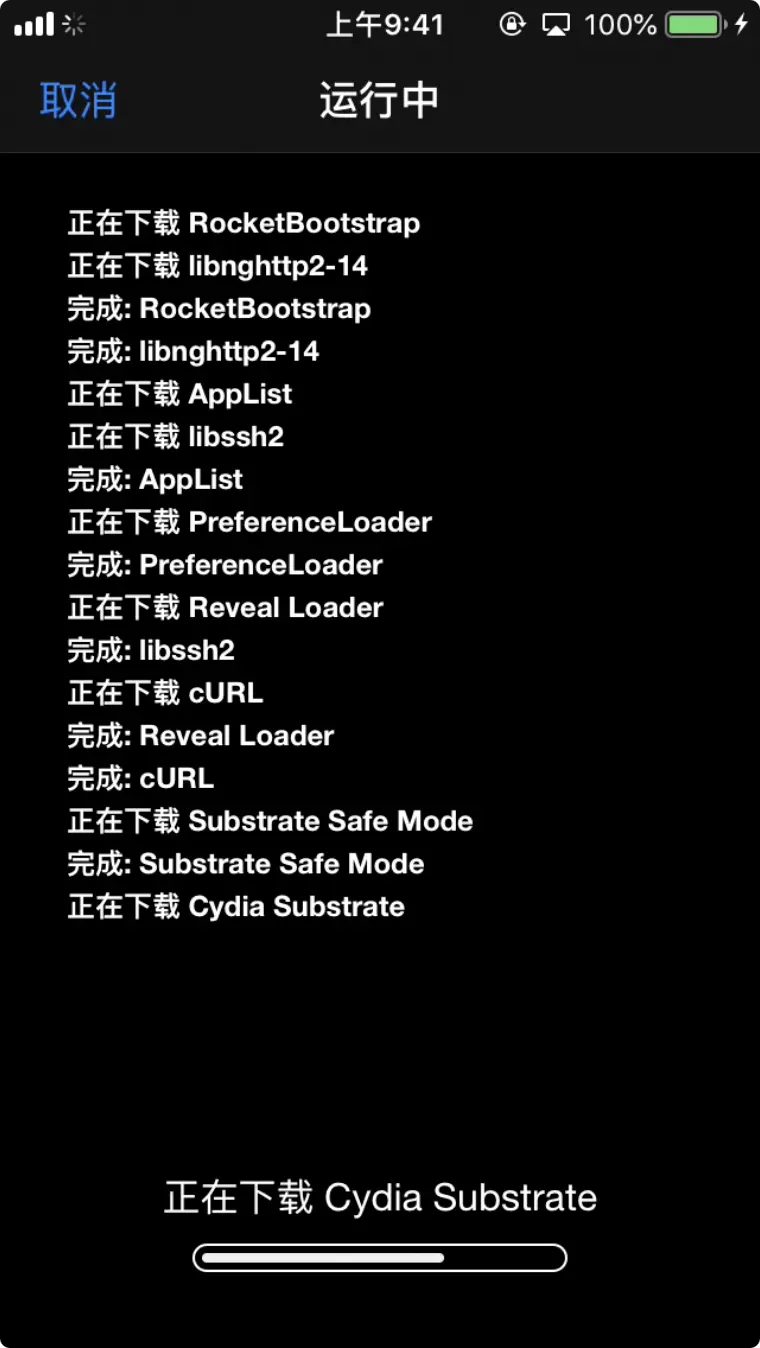Tap 取消 to cancel the running install
760x1348 pixels.
tap(78, 101)
